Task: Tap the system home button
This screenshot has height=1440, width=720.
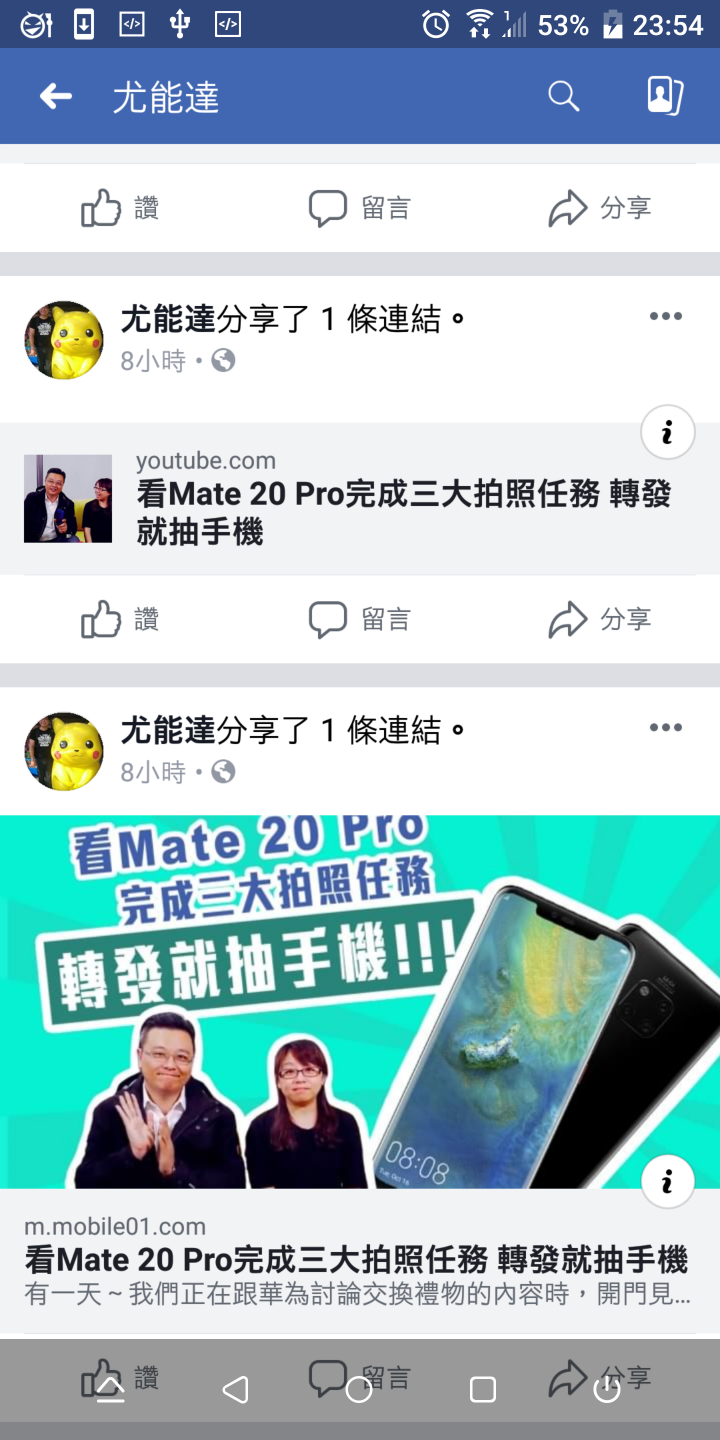Action: click(x=359, y=1390)
